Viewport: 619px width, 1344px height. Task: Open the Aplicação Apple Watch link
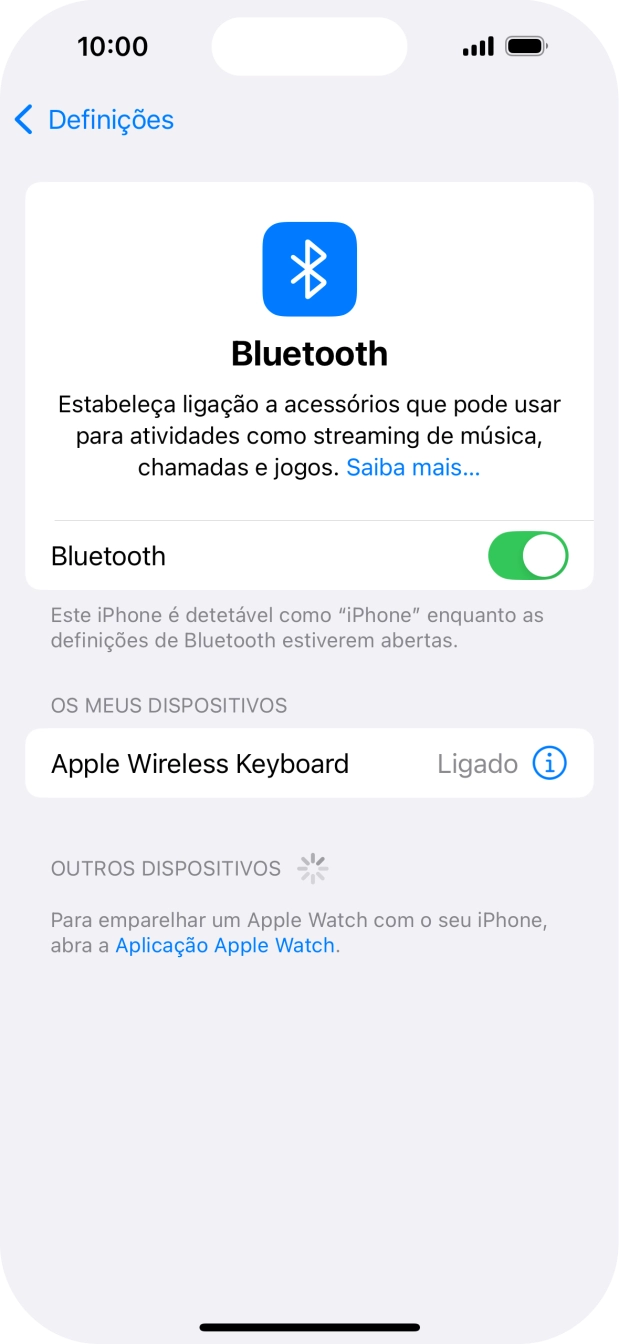(225, 945)
